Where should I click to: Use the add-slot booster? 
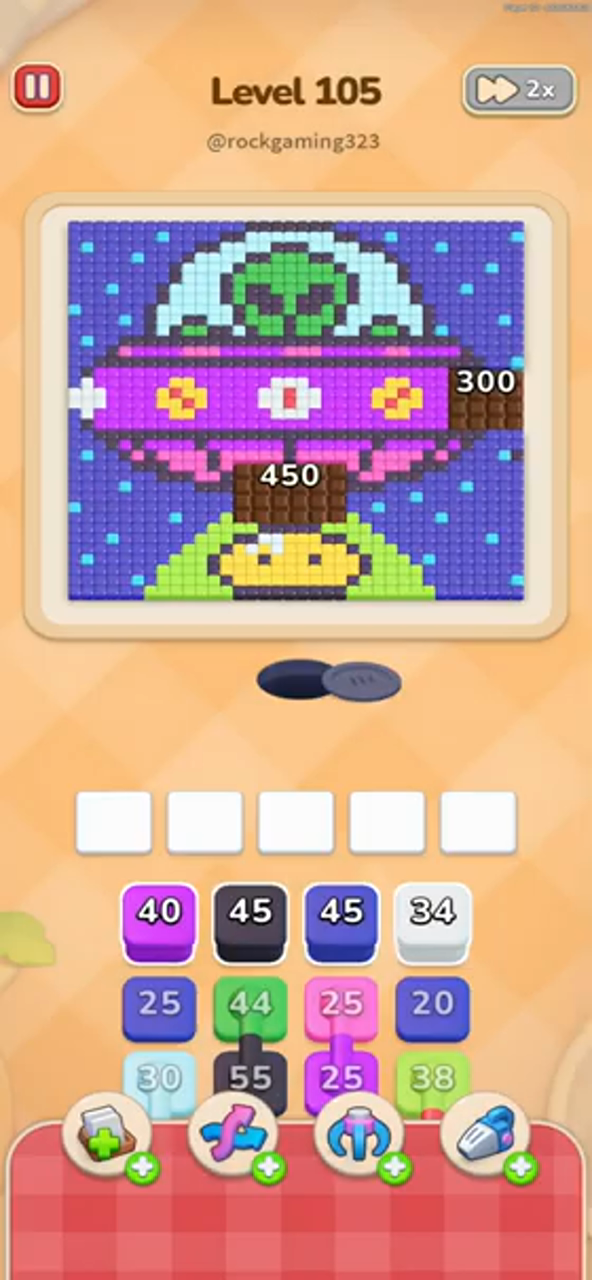pyautogui.click(x=109, y=1138)
